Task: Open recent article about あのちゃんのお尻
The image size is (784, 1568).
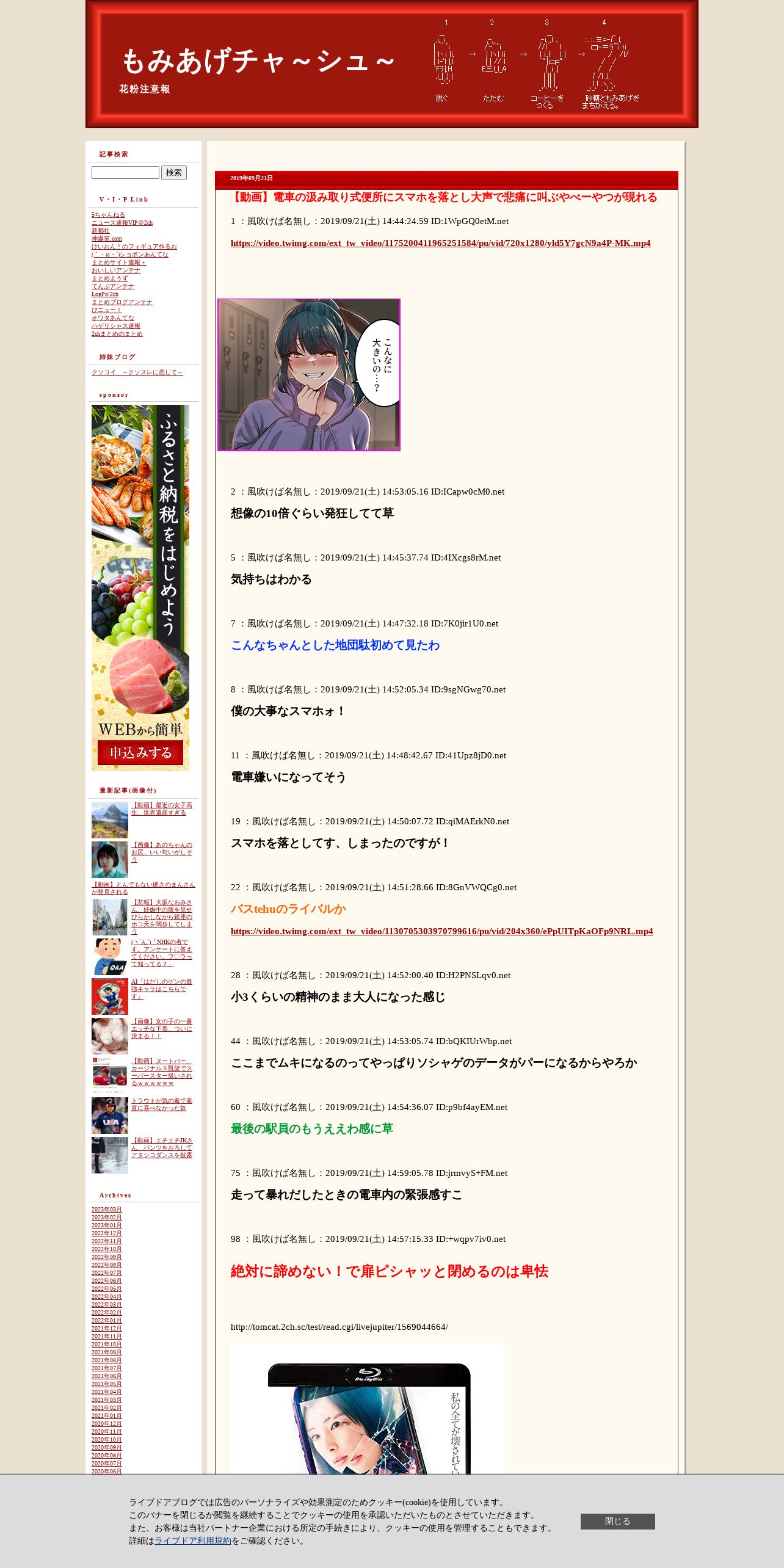Action: click(x=162, y=852)
